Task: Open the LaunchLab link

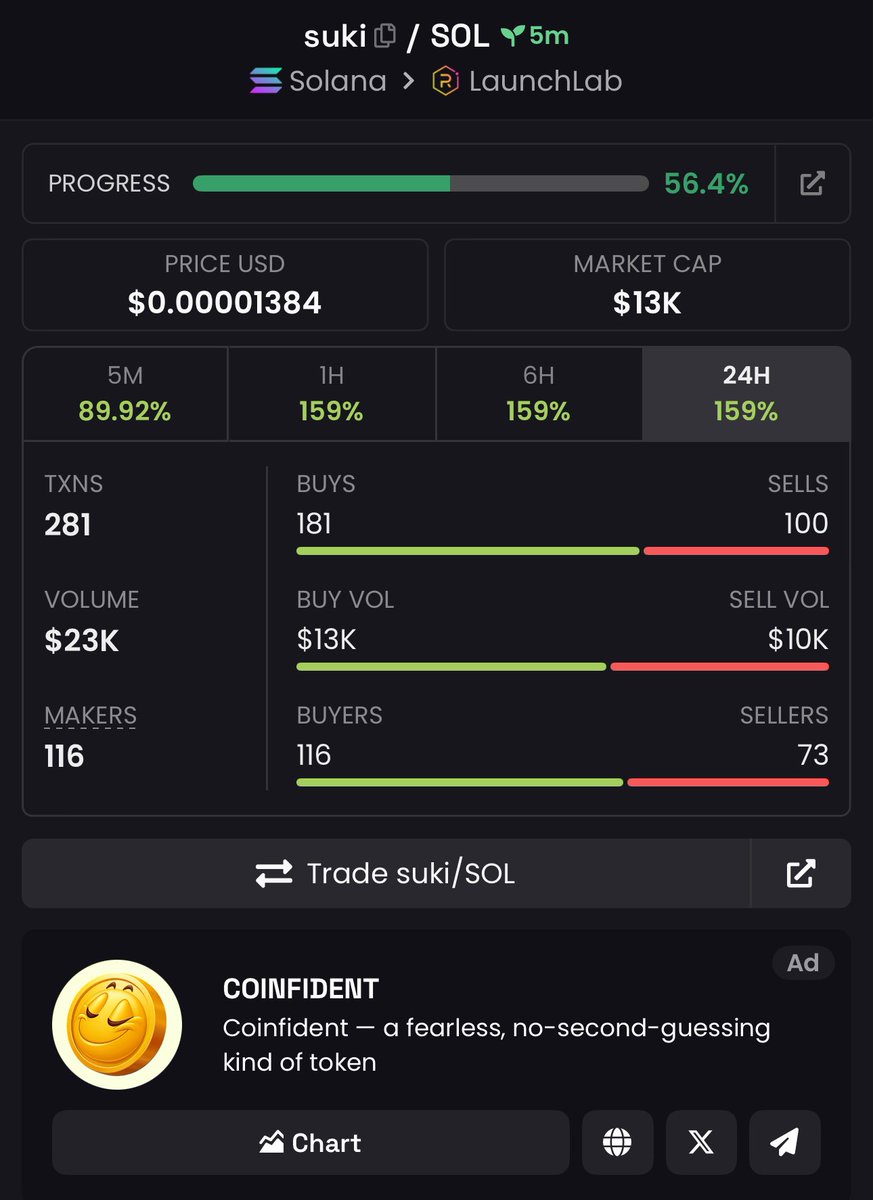Action: click(528, 81)
